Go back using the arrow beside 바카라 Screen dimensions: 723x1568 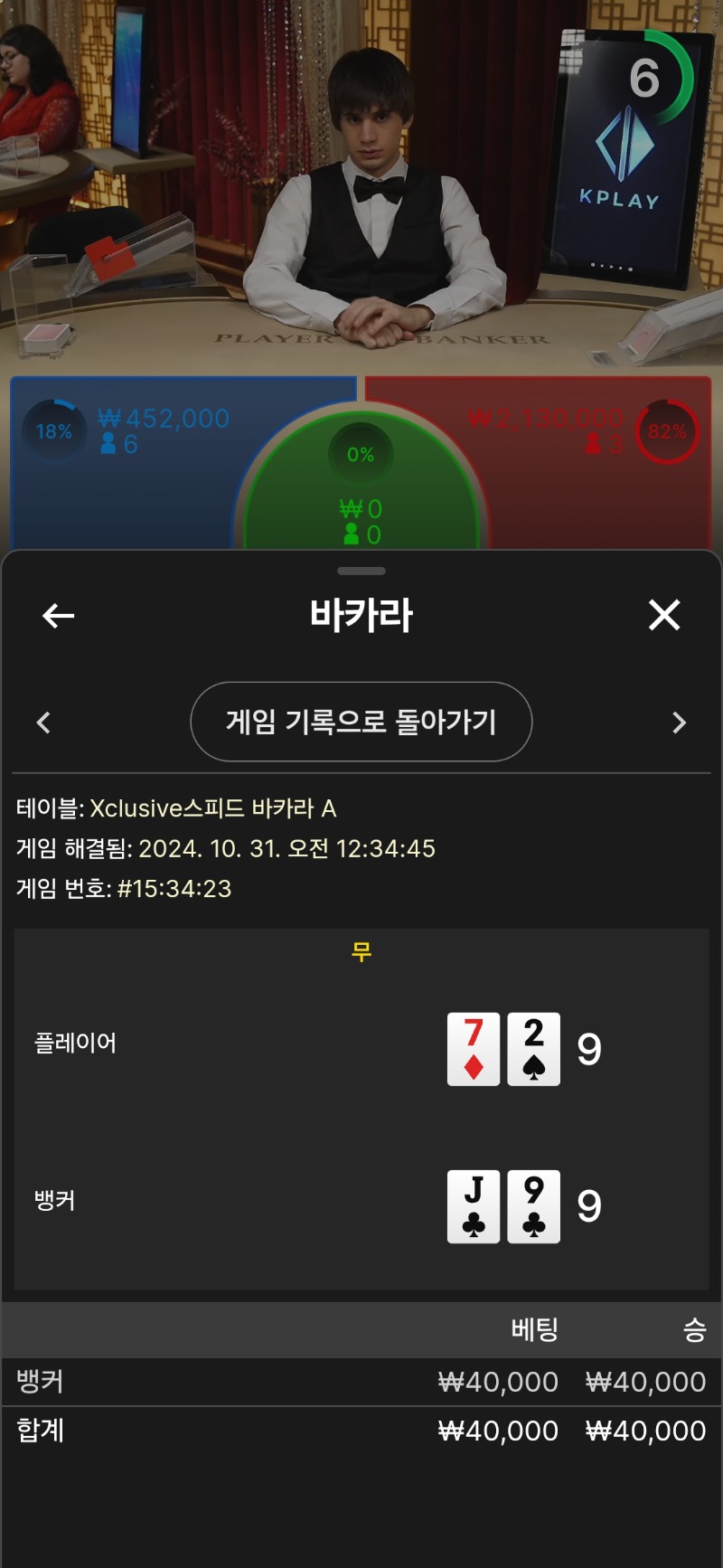[58, 616]
